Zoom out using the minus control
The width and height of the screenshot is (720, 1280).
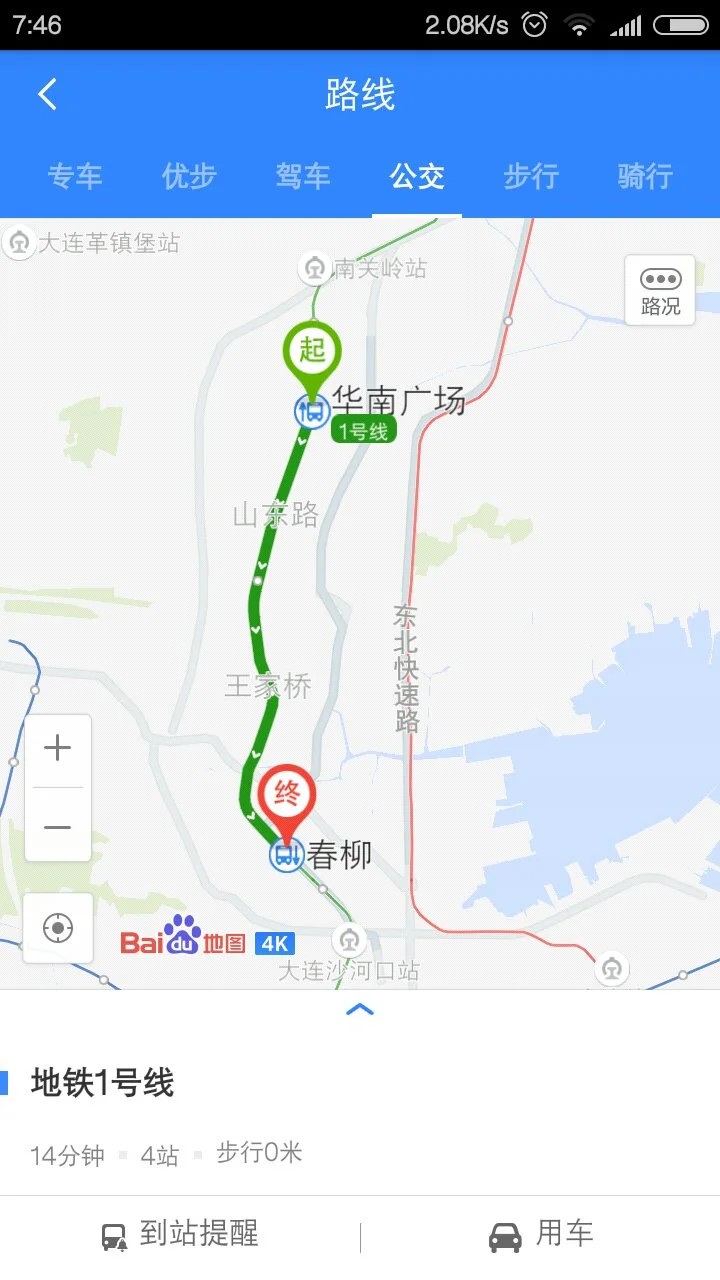coord(57,827)
